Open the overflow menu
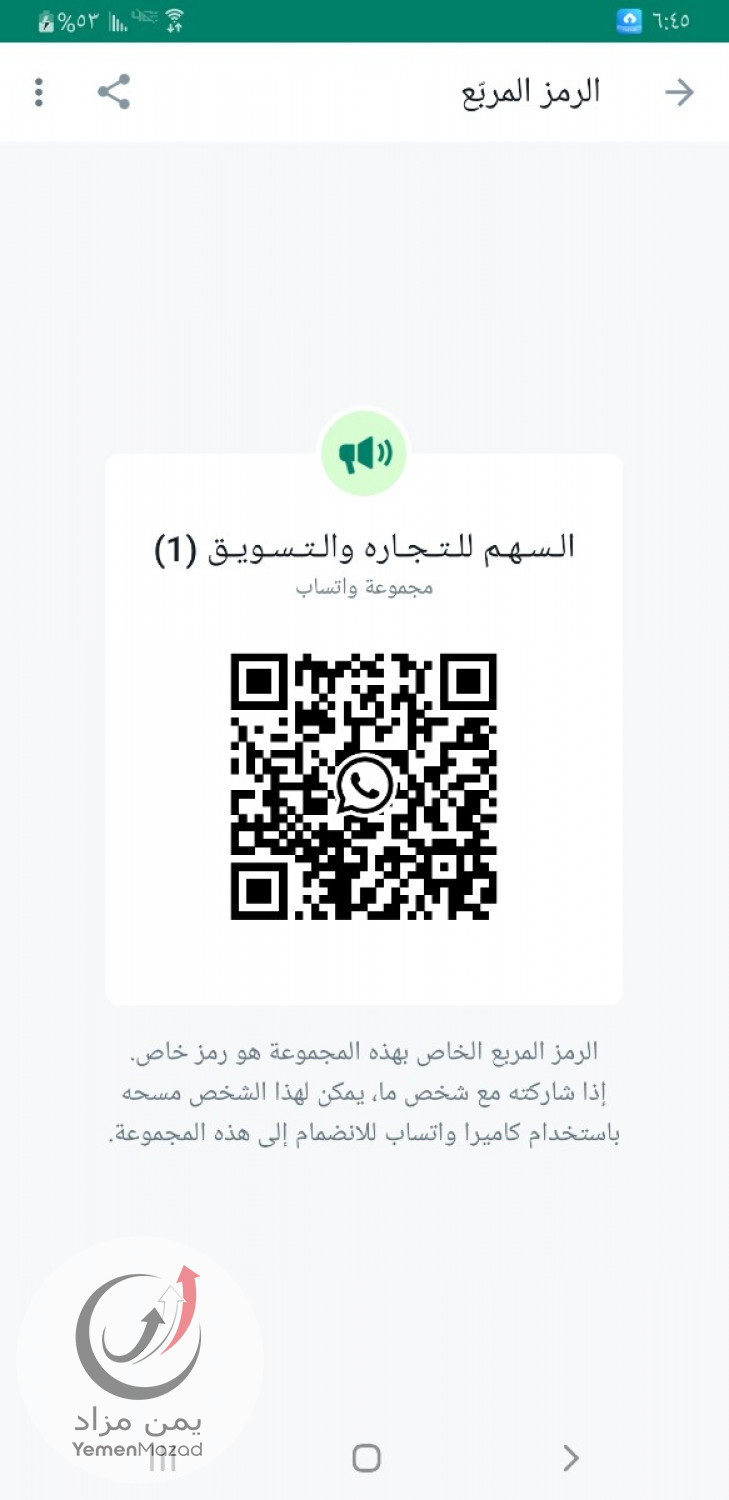 (x=39, y=92)
